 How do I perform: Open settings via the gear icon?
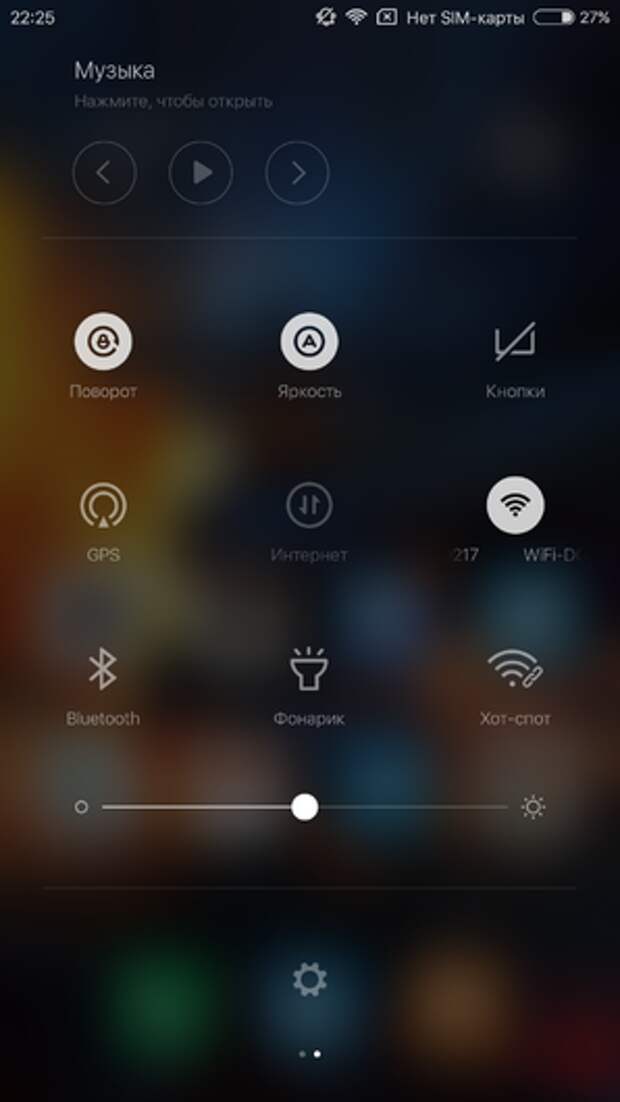309,979
